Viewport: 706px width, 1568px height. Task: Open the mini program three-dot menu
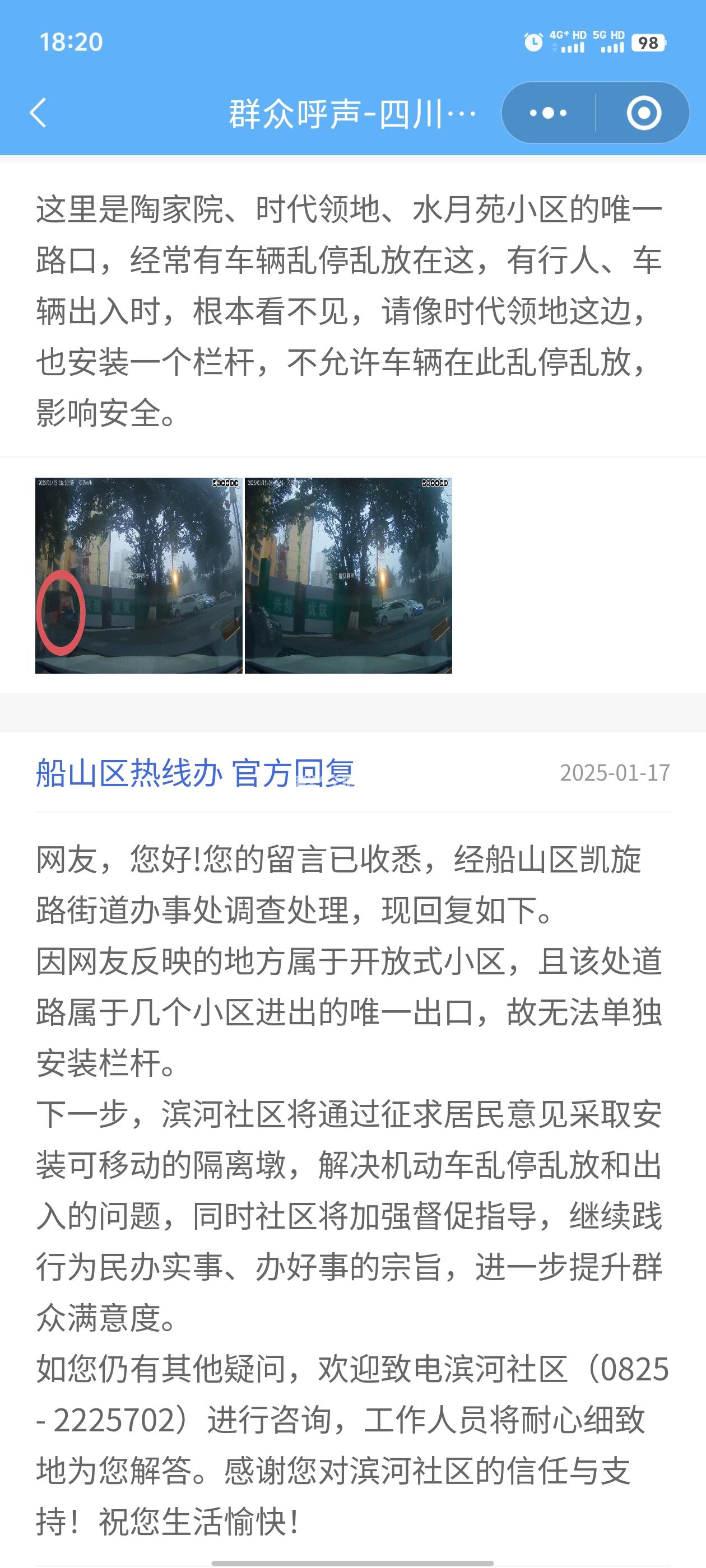(547, 113)
